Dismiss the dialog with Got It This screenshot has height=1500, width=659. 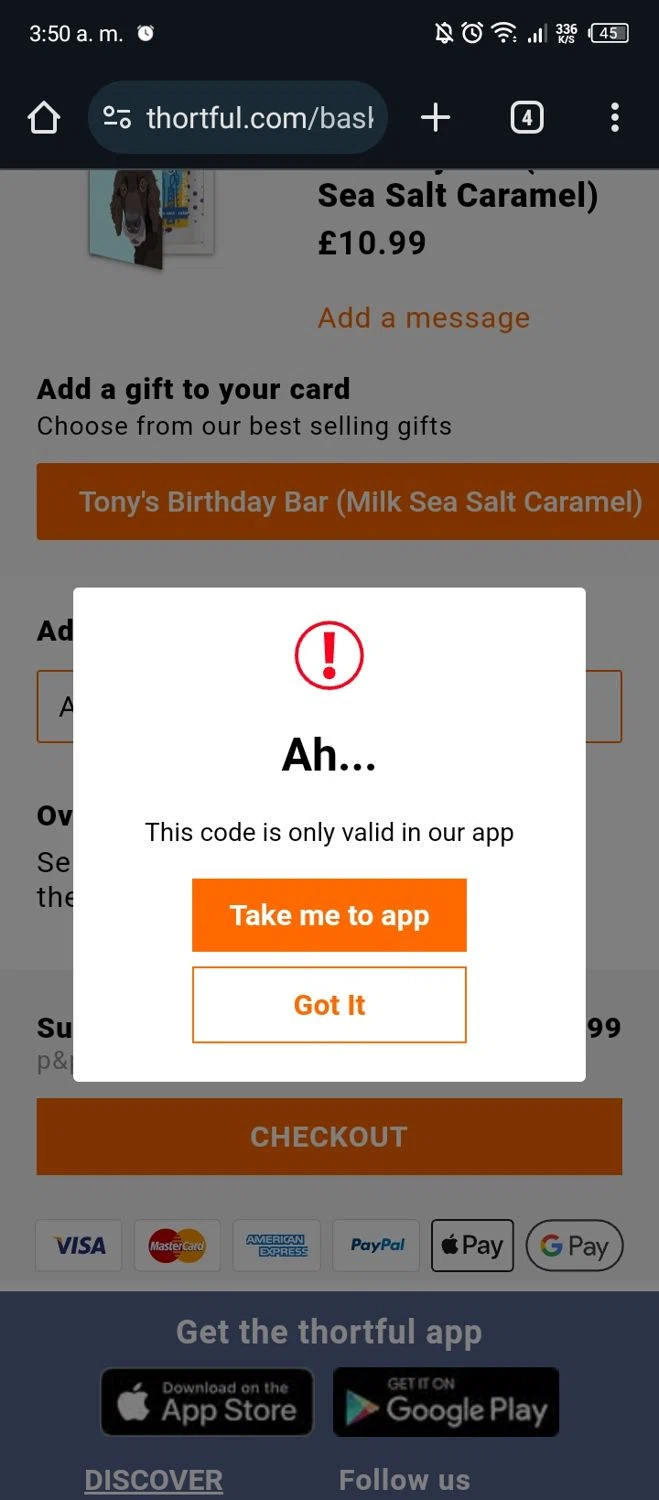(x=329, y=1004)
